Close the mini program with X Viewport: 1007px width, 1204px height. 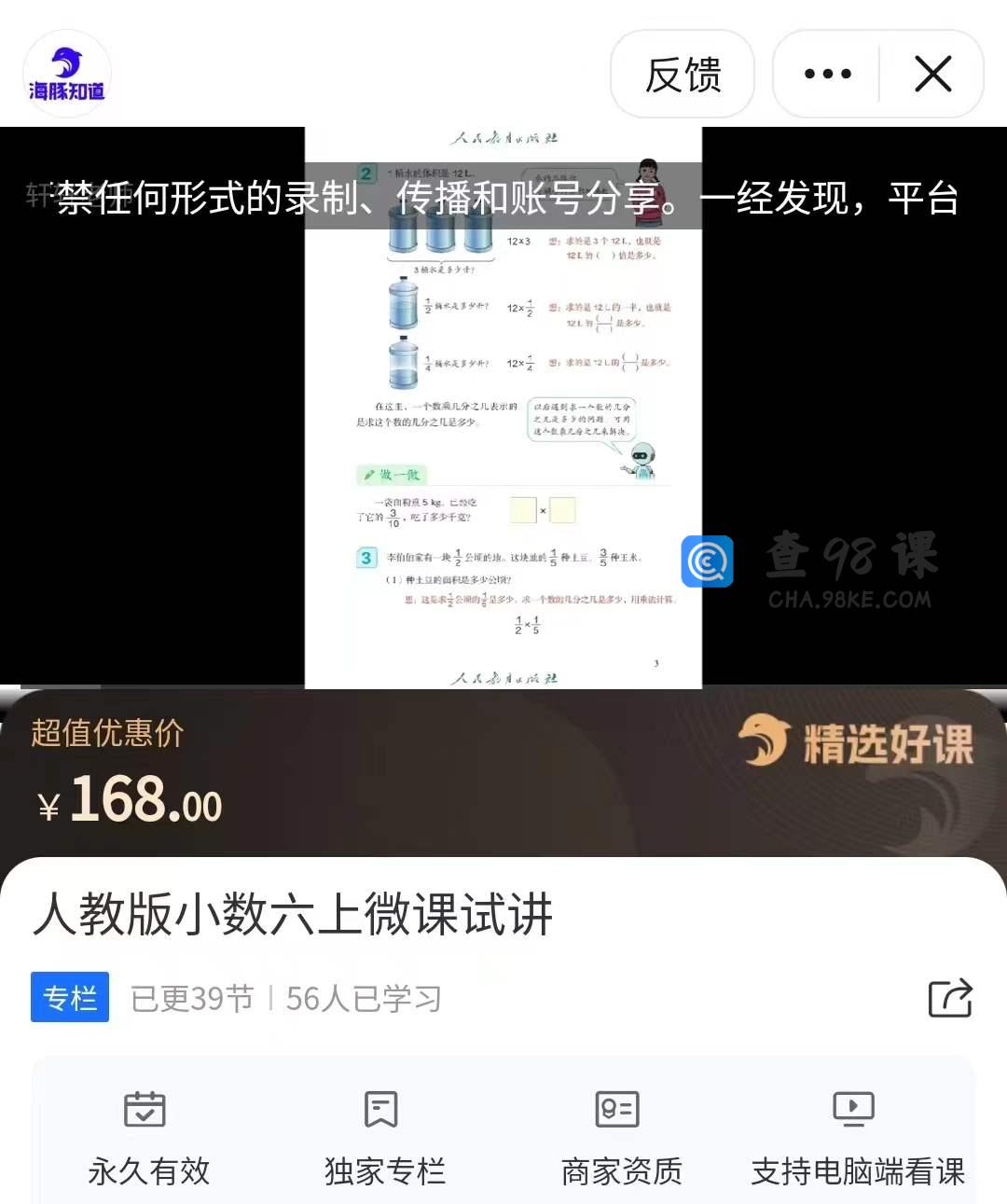coord(932,75)
